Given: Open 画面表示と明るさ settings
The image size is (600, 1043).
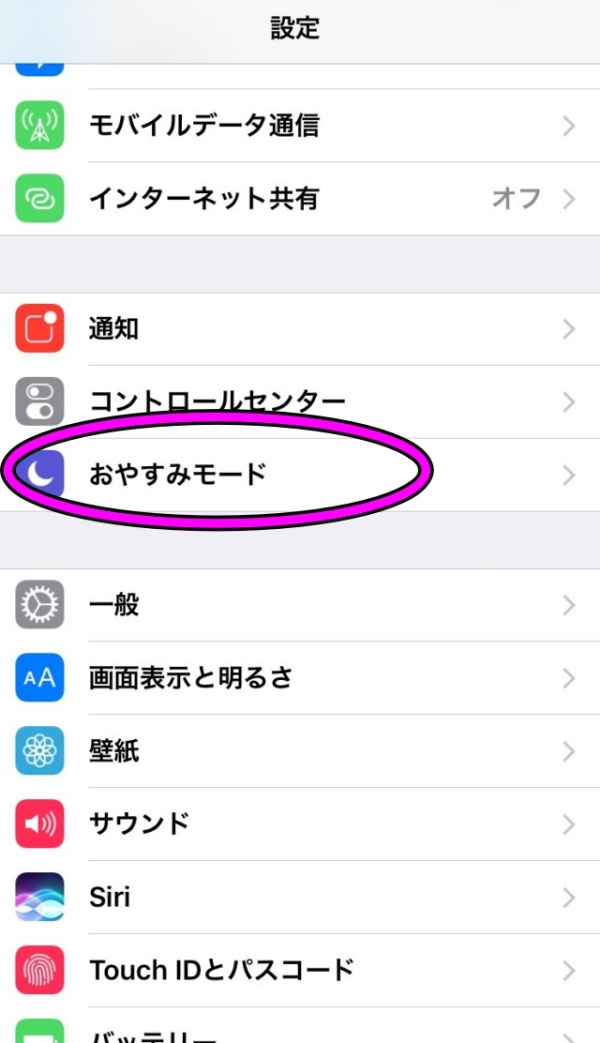Looking at the screenshot, I should (300, 678).
